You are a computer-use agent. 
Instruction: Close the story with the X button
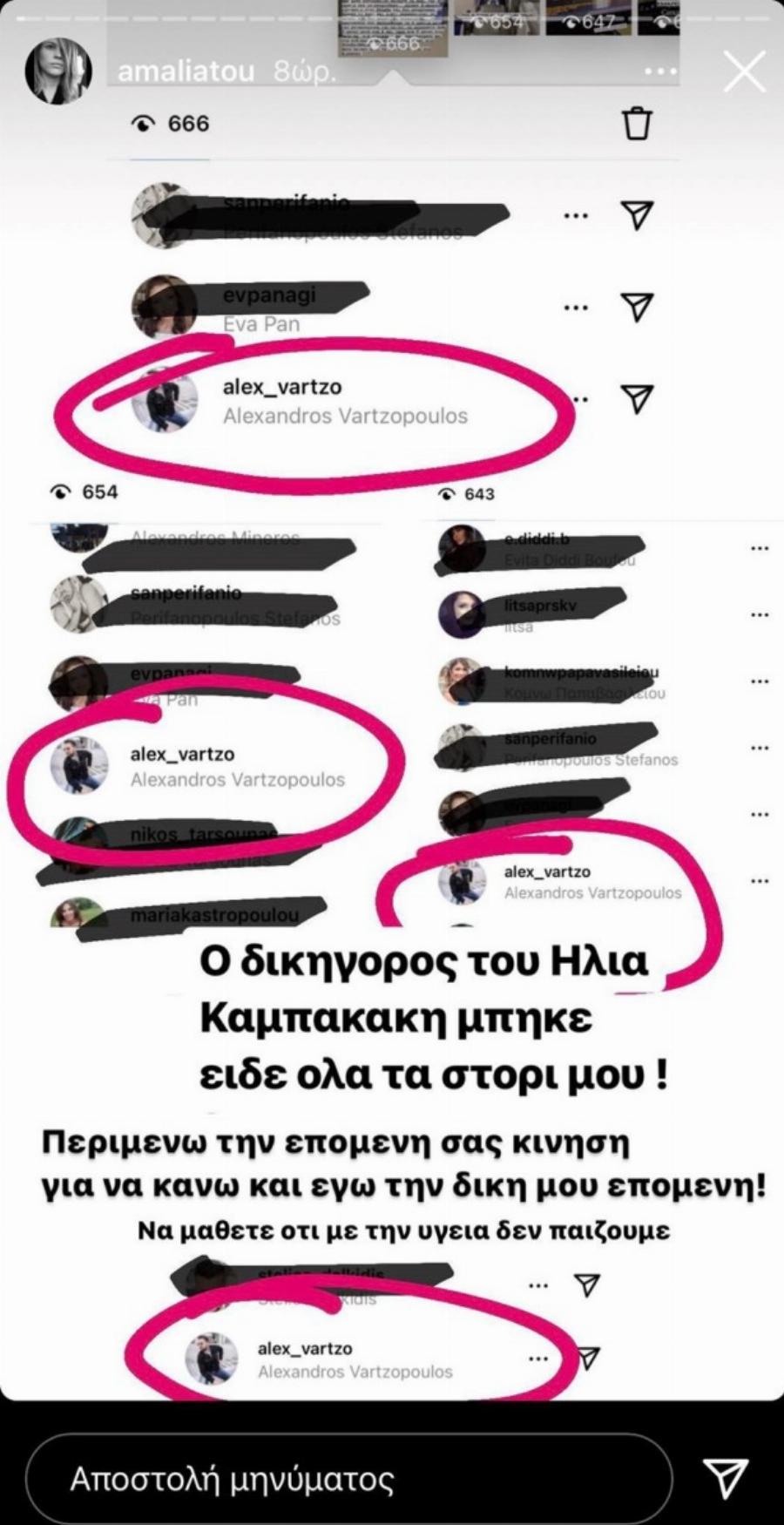[743, 71]
